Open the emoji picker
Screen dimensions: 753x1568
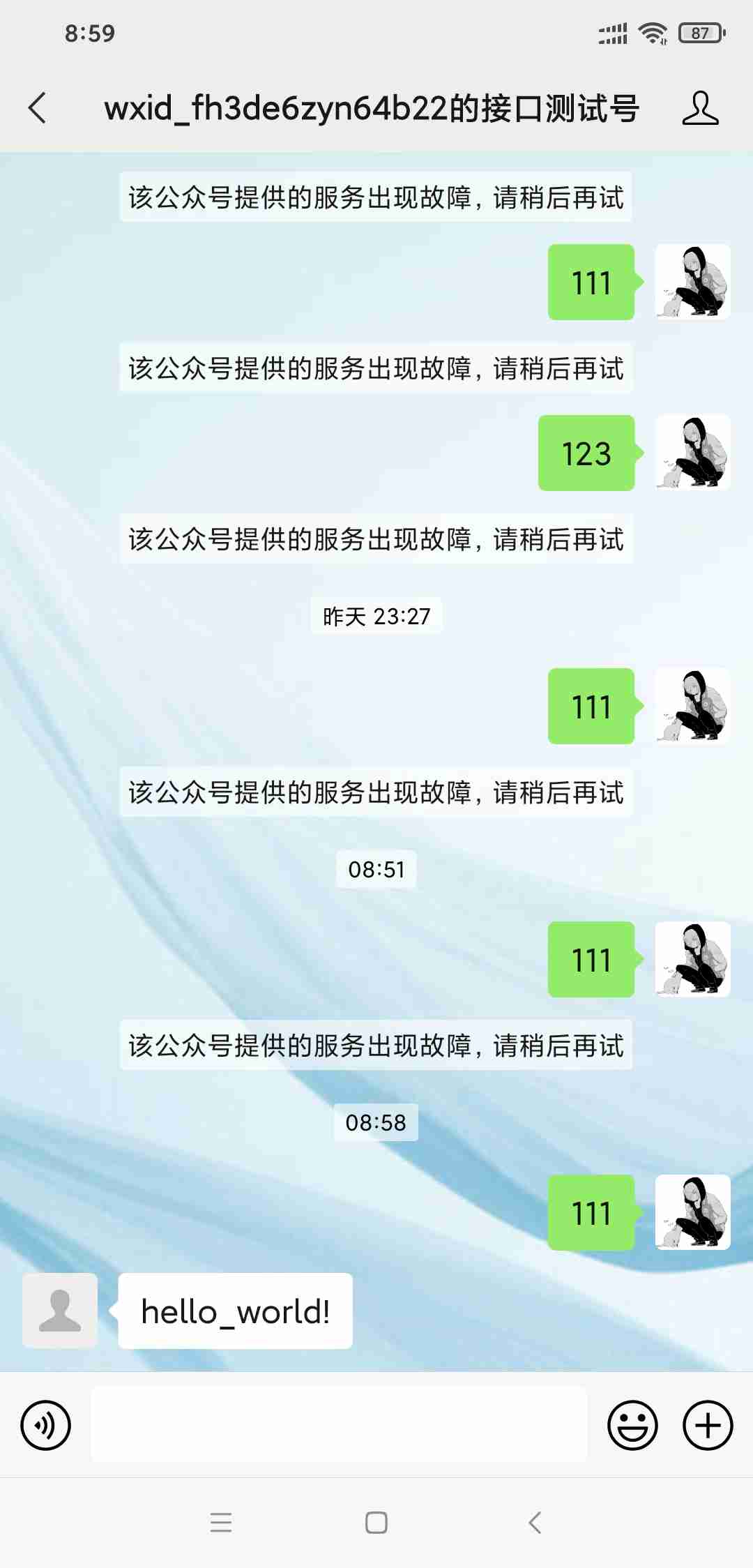coord(632,1424)
